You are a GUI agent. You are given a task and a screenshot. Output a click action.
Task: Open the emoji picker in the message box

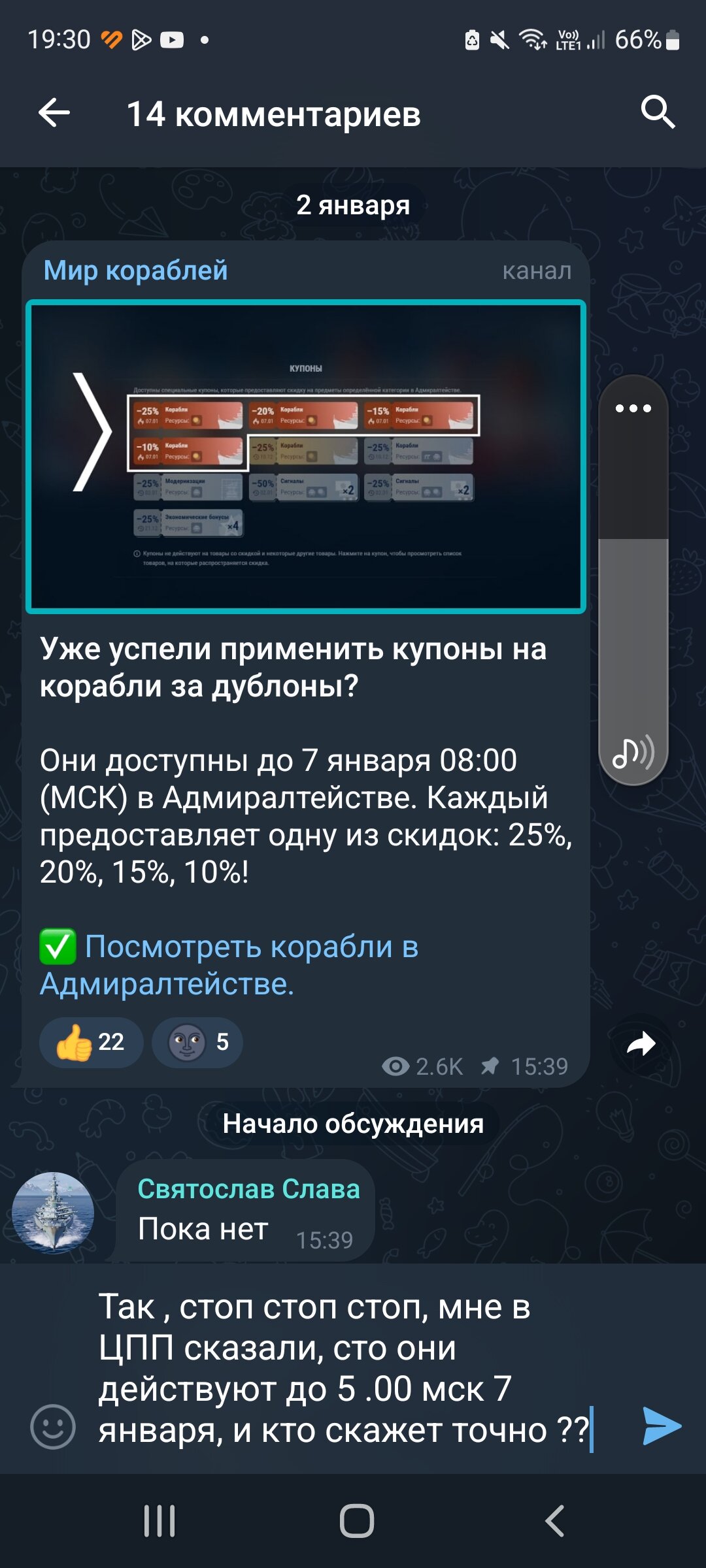53,1426
